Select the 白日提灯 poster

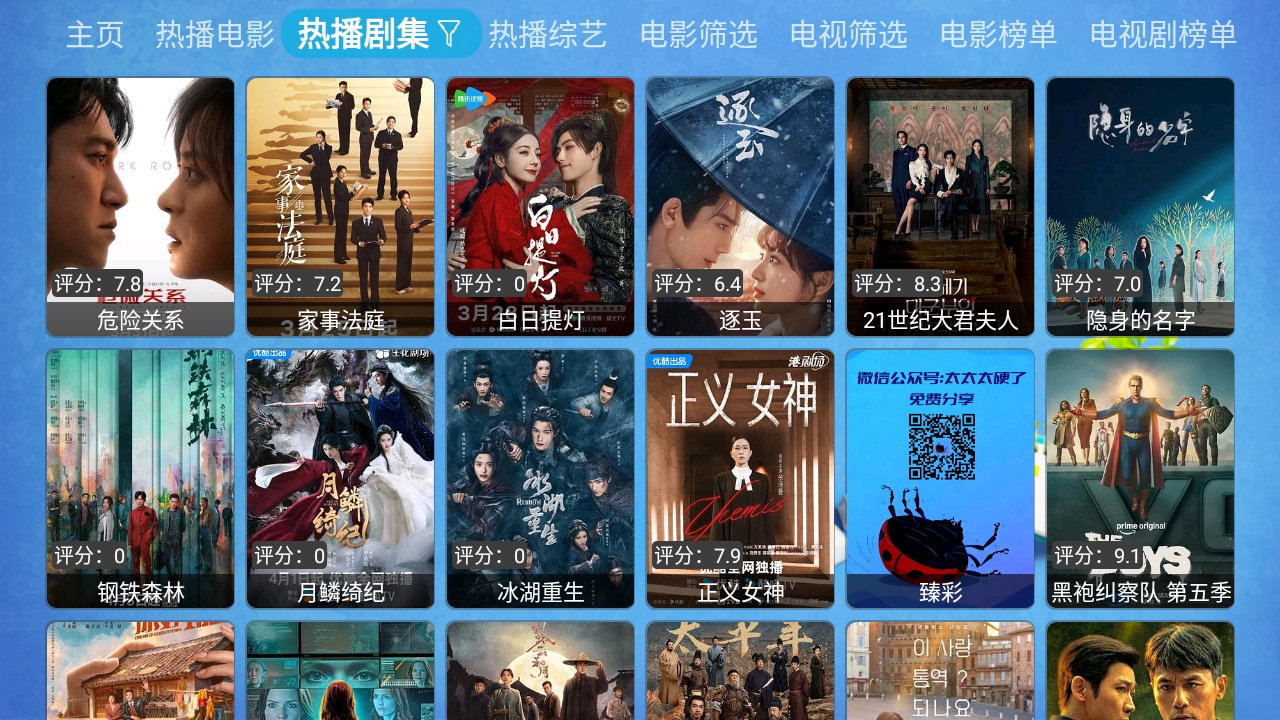coord(540,206)
